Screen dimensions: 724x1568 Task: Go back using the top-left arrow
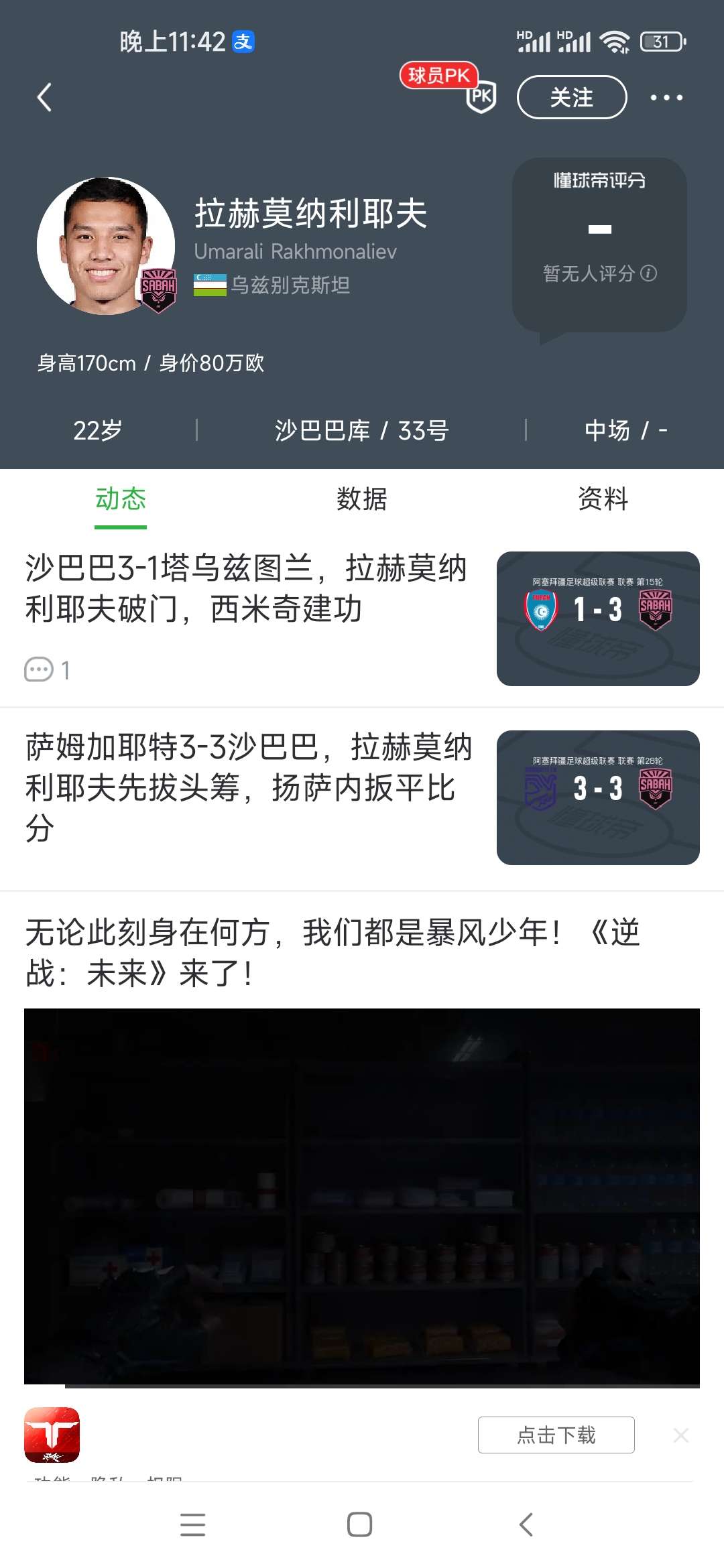pos(44,98)
